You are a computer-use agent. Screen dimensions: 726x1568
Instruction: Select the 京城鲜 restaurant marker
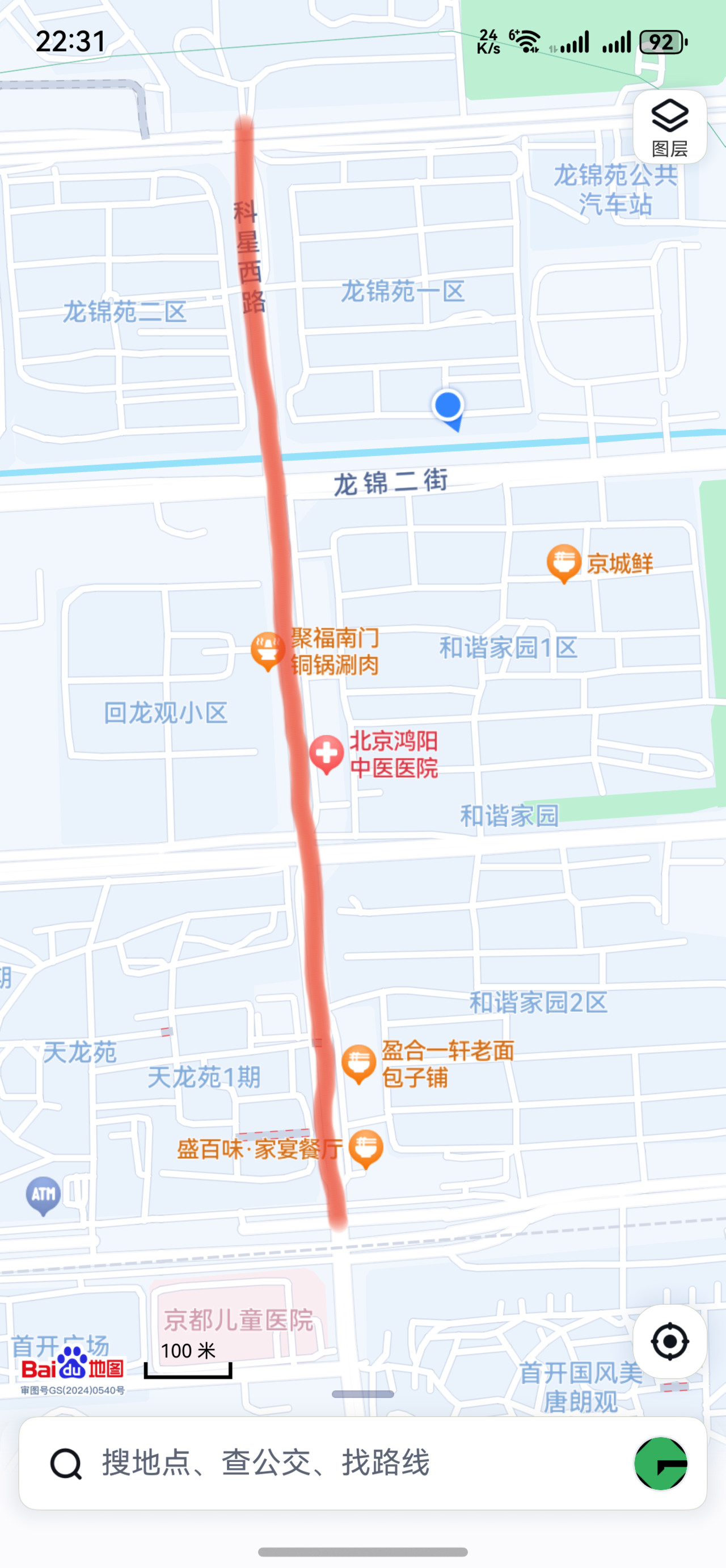tap(564, 564)
